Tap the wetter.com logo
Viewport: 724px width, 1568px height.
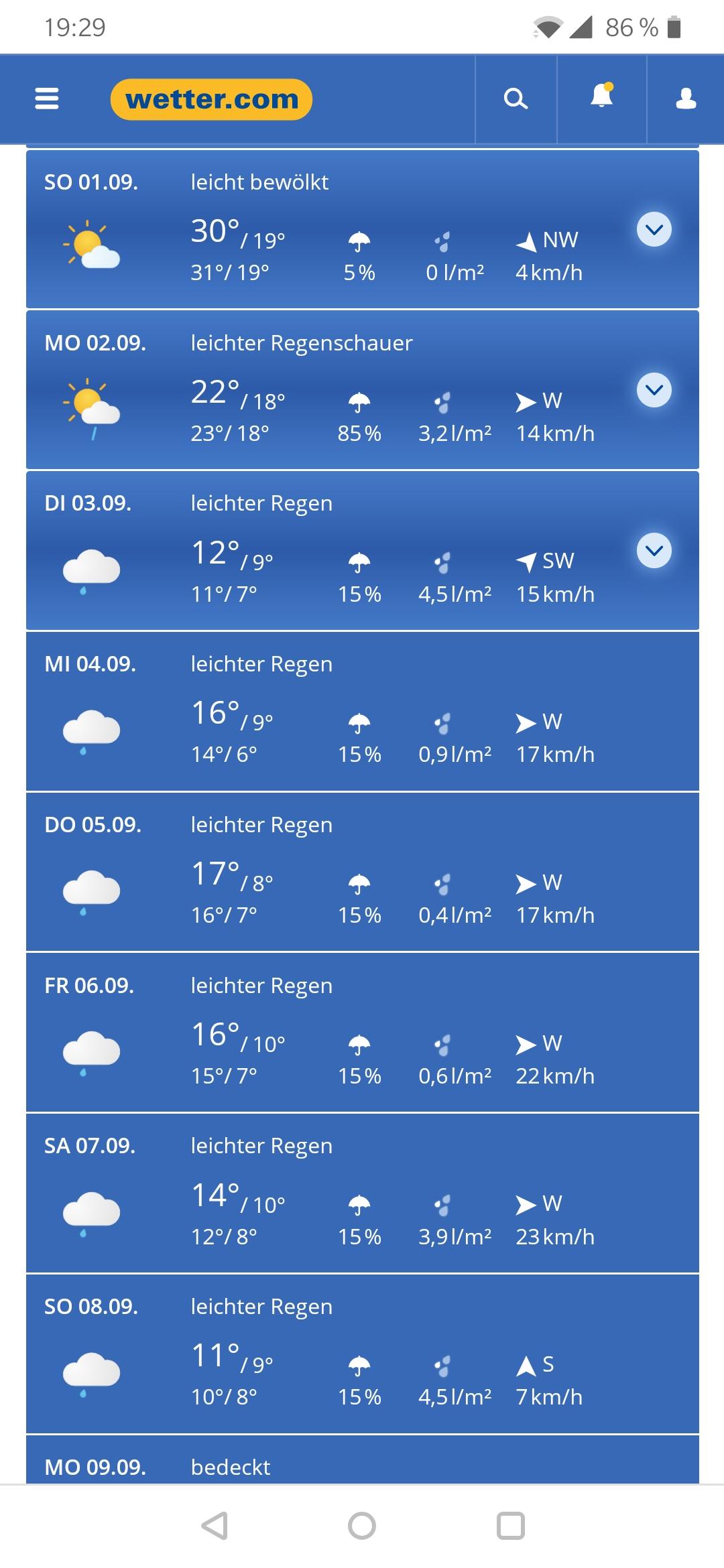point(211,99)
